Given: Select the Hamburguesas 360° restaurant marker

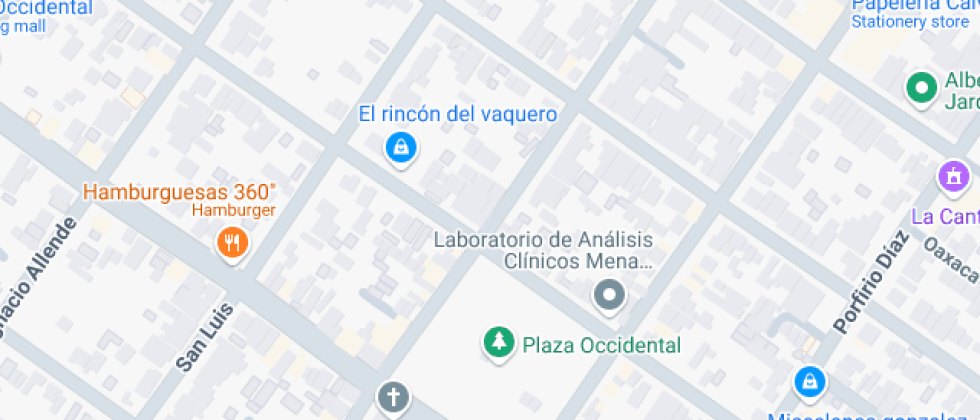Looking at the screenshot, I should 233,242.
